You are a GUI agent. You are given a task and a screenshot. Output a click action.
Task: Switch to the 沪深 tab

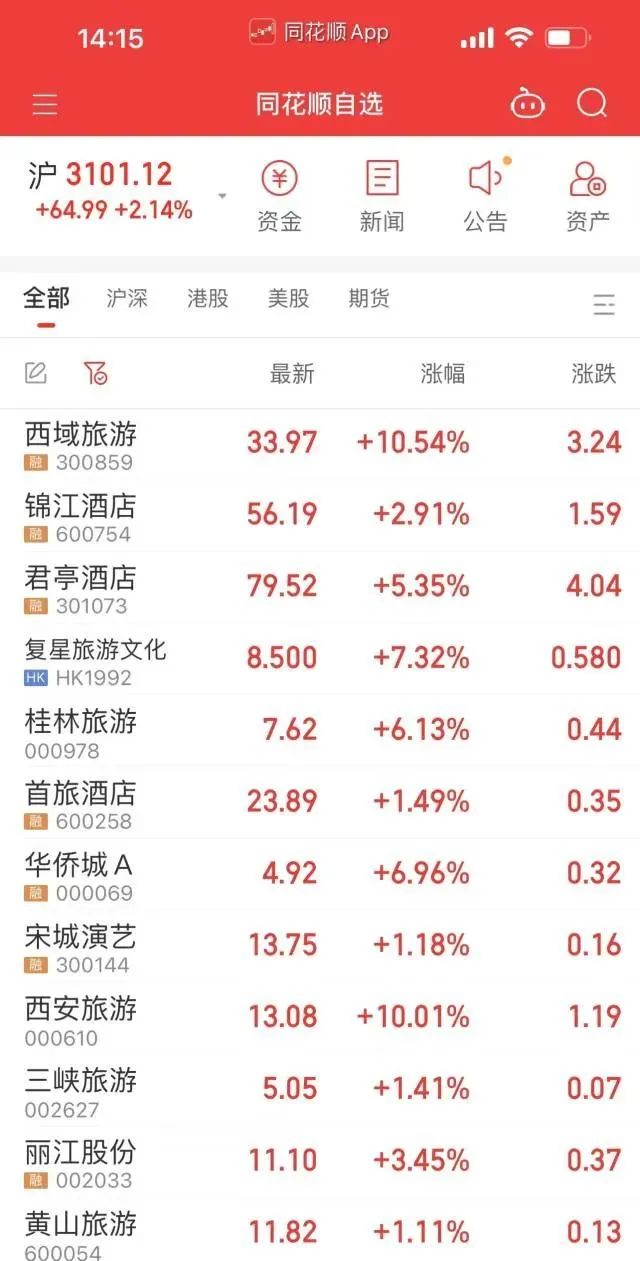[127, 298]
